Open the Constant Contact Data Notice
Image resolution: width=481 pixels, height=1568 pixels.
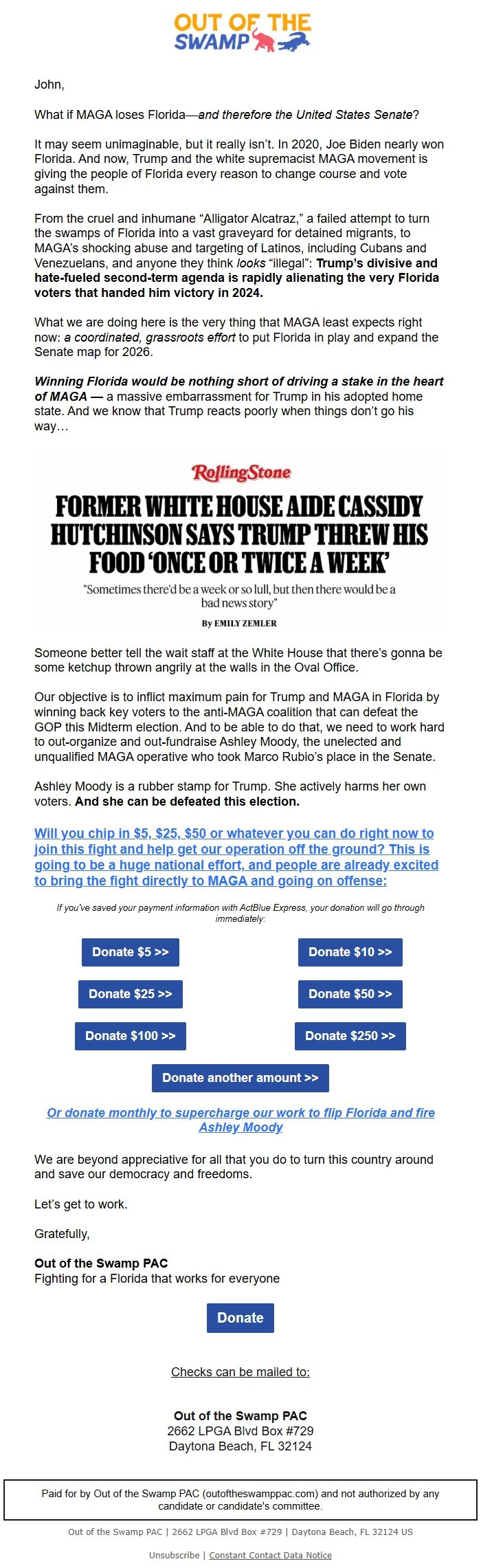tap(270, 1555)
